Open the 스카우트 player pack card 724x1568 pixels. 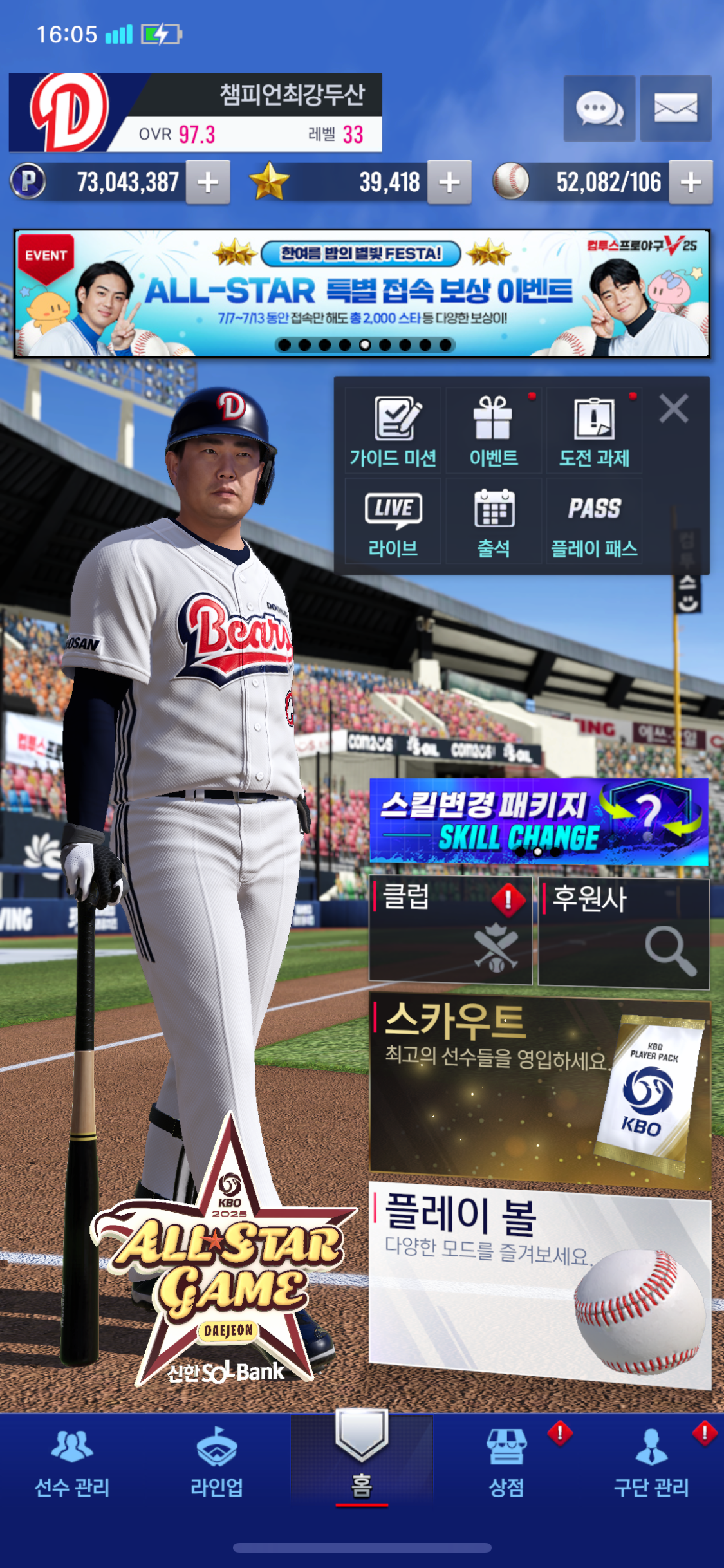pos(540,1091)
